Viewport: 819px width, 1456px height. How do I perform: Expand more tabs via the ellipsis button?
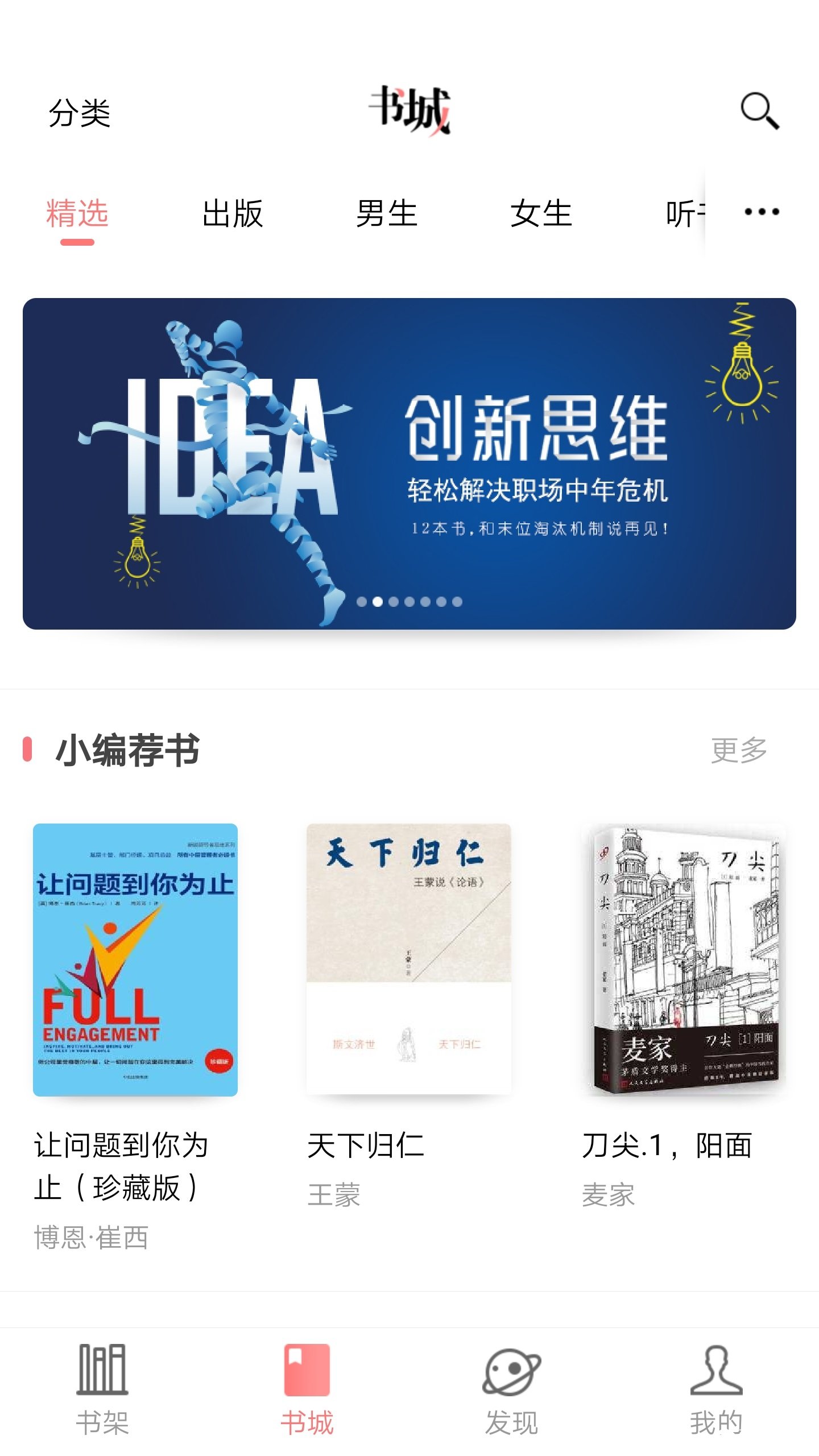[x=762, y=212]
